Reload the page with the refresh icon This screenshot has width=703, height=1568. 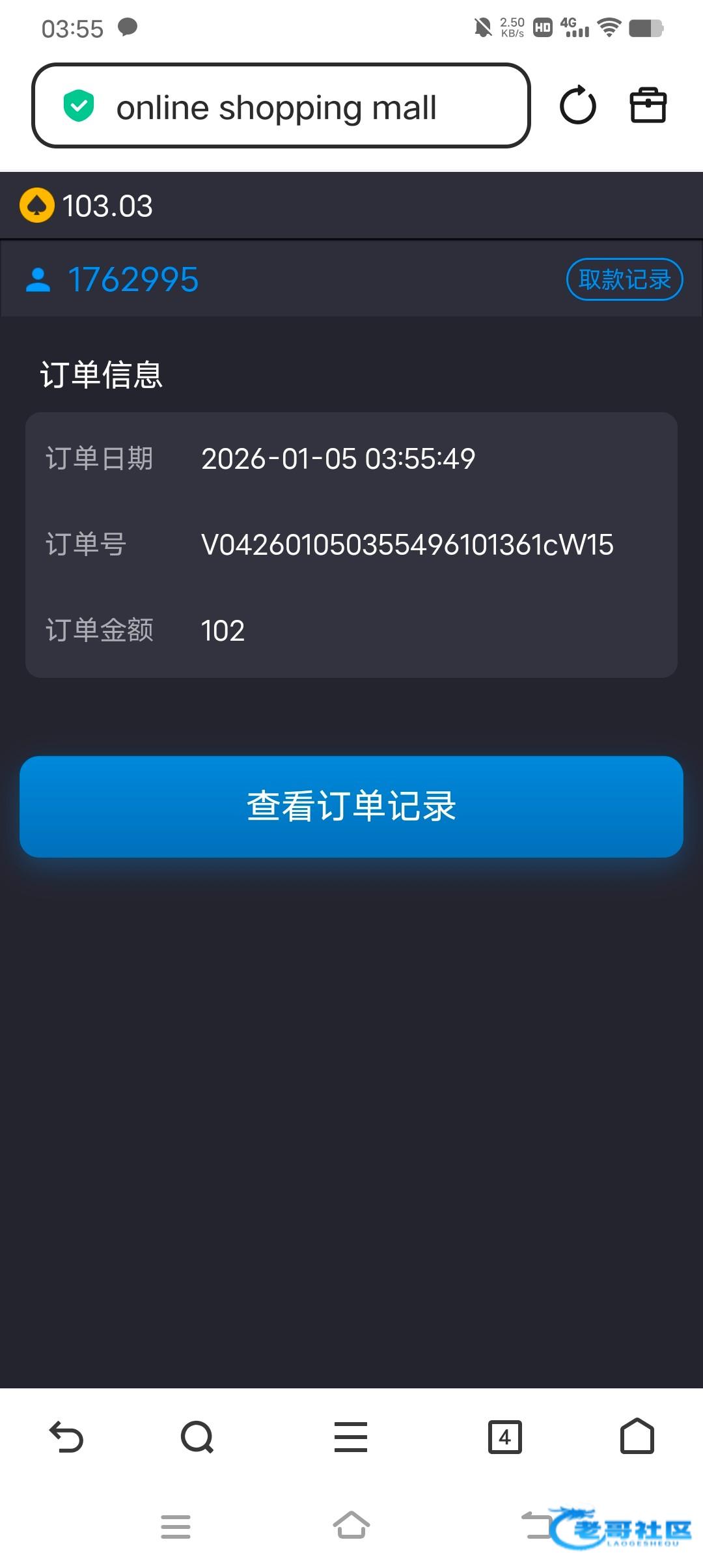577,105
